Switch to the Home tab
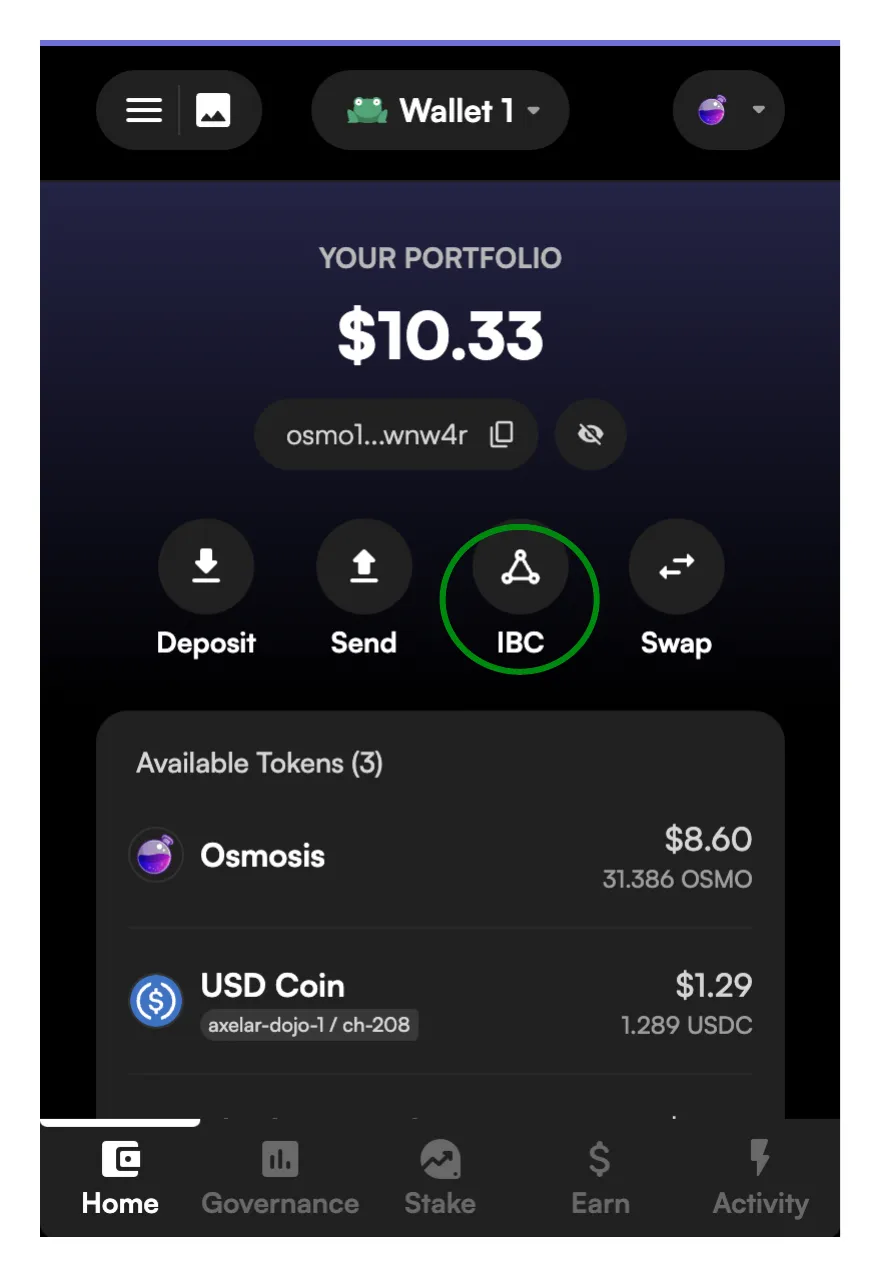The width and height of the screenshot is (880, 1276). (x=120, y=1178)
